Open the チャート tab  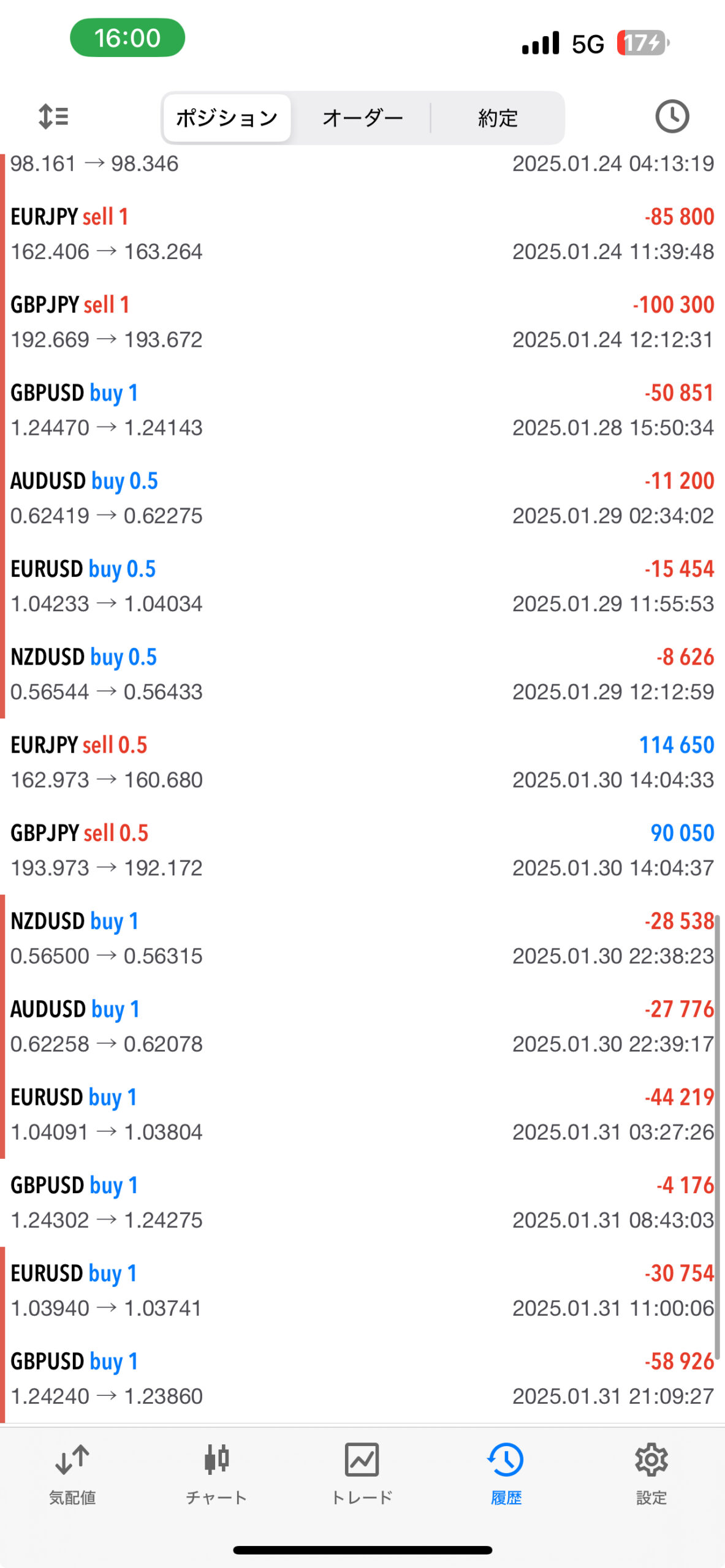tap(216, 1472)
